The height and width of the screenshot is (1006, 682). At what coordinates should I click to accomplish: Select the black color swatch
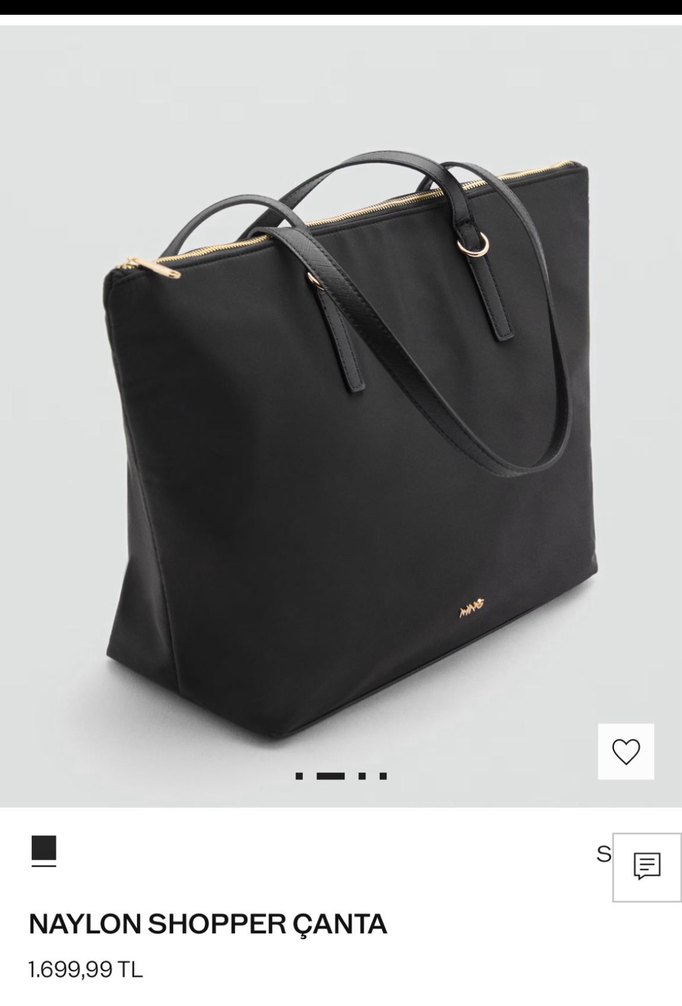click(x=44, y=849)
